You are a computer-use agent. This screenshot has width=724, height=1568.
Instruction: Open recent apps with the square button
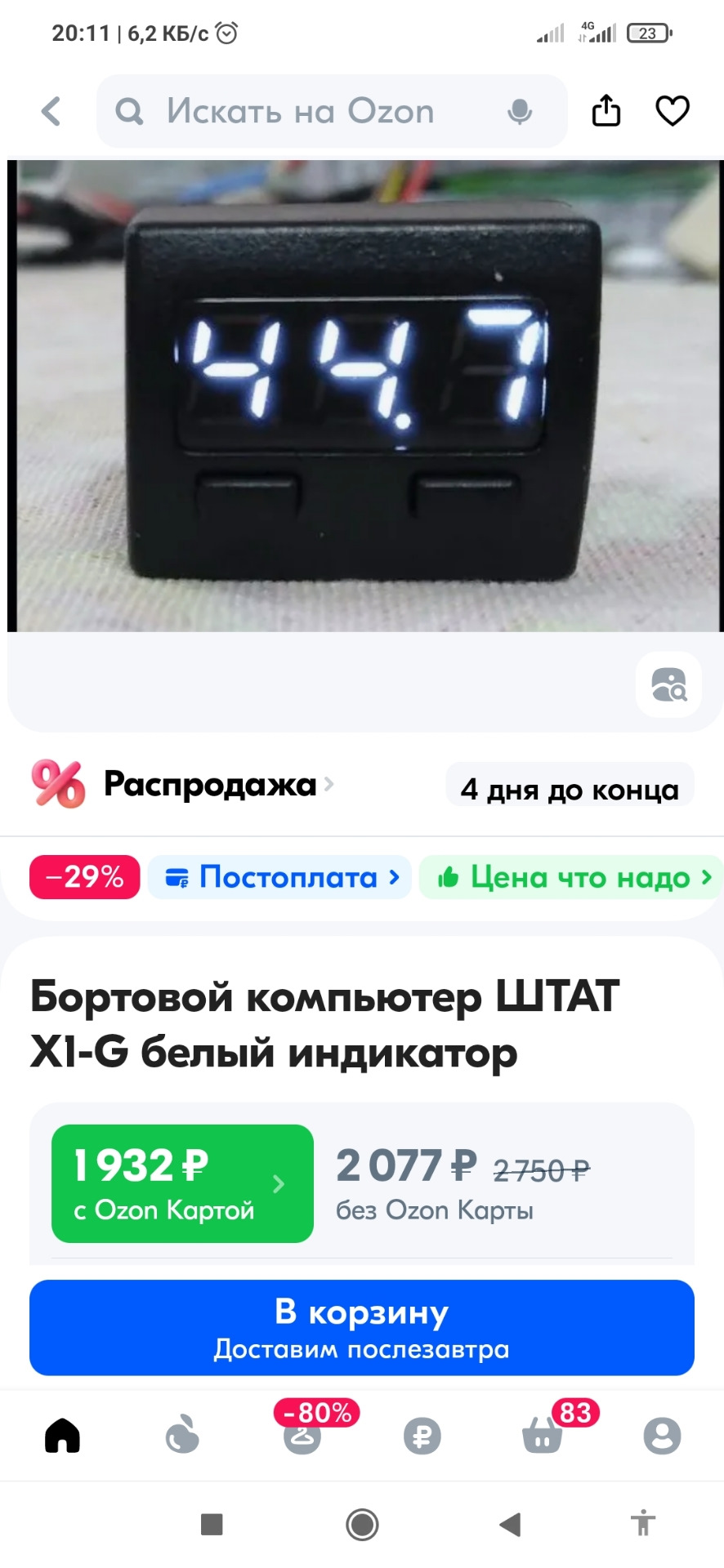point(210,1524)
